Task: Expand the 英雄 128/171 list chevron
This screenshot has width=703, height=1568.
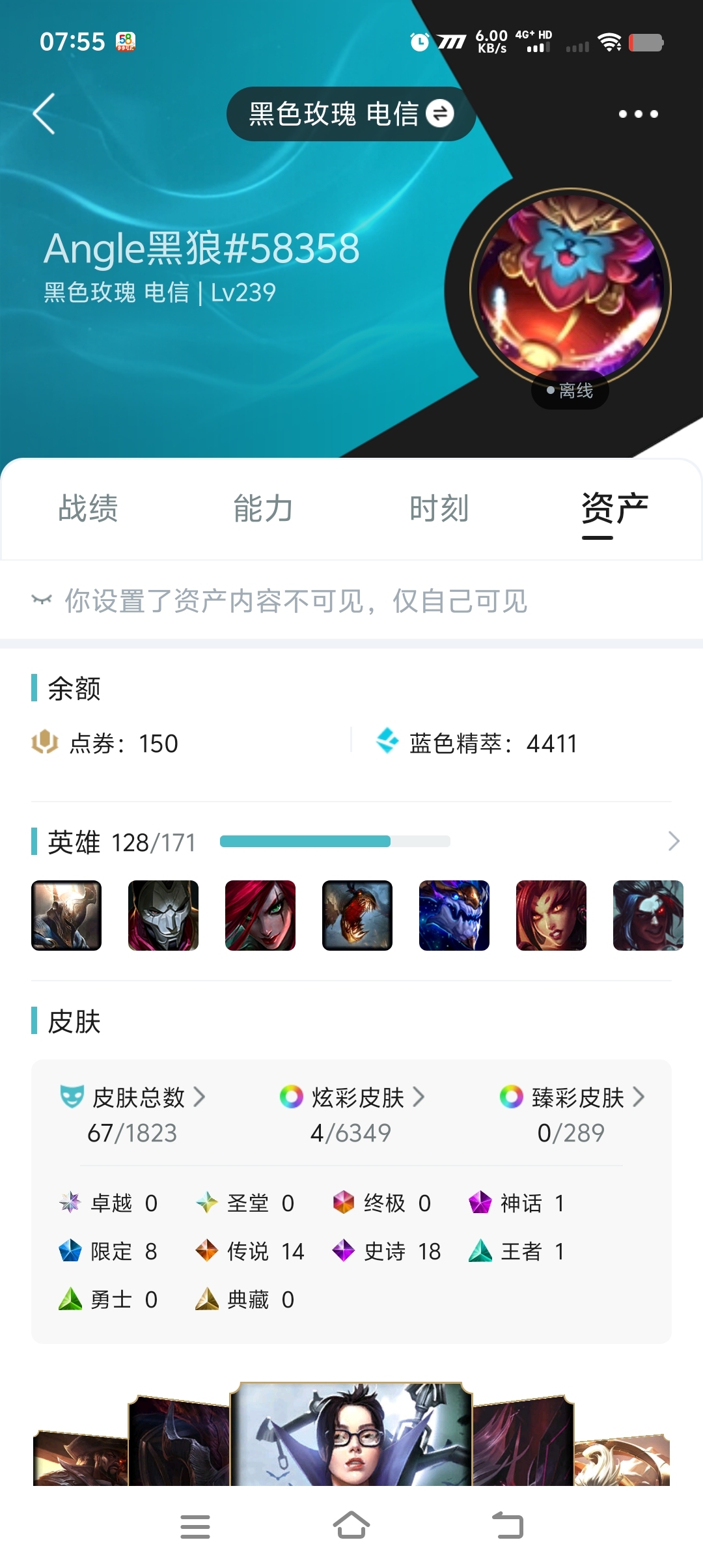Action: point(674,841)
